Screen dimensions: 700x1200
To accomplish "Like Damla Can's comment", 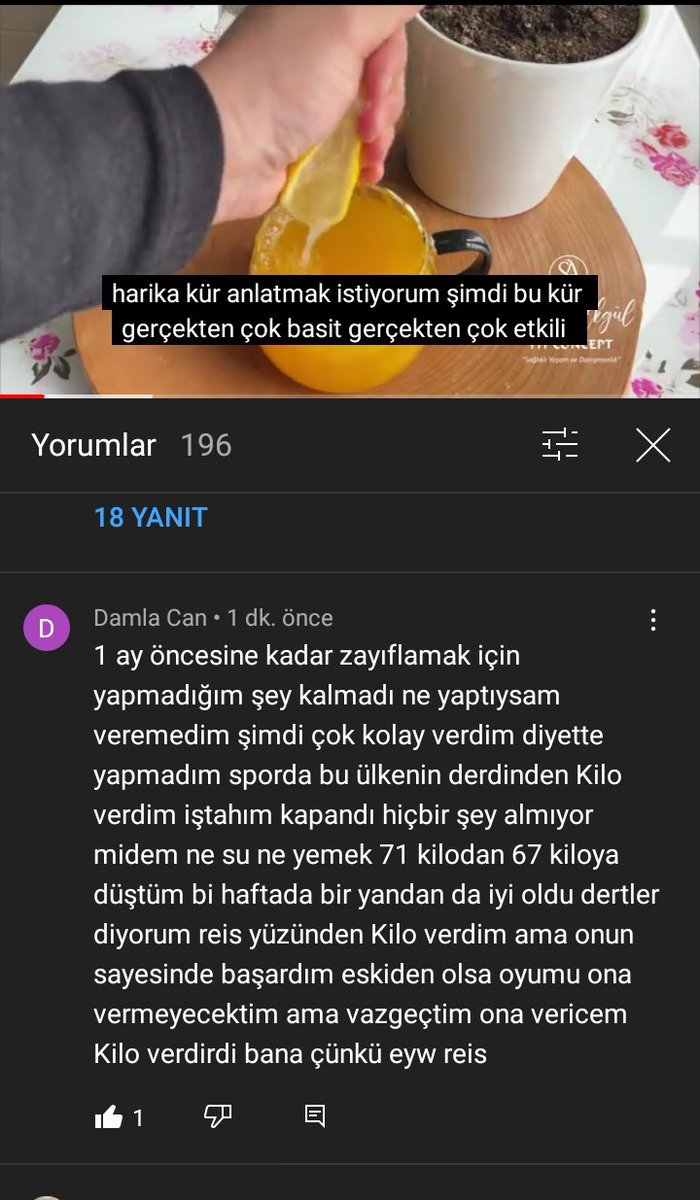I will [109, 1117].
